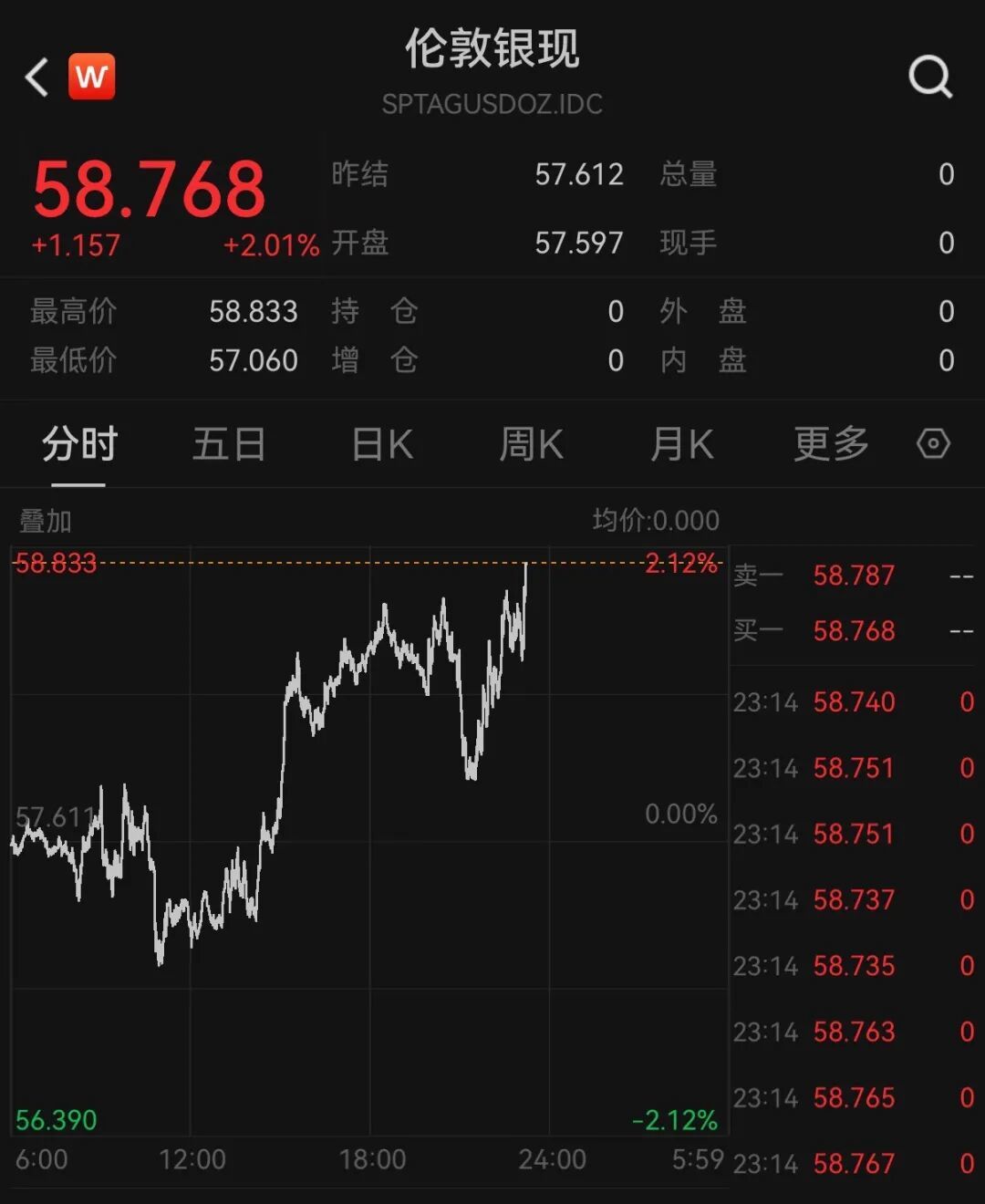
Task: Open the 更多 chart options
Action: pyautogui.click(x=831, y=444)
